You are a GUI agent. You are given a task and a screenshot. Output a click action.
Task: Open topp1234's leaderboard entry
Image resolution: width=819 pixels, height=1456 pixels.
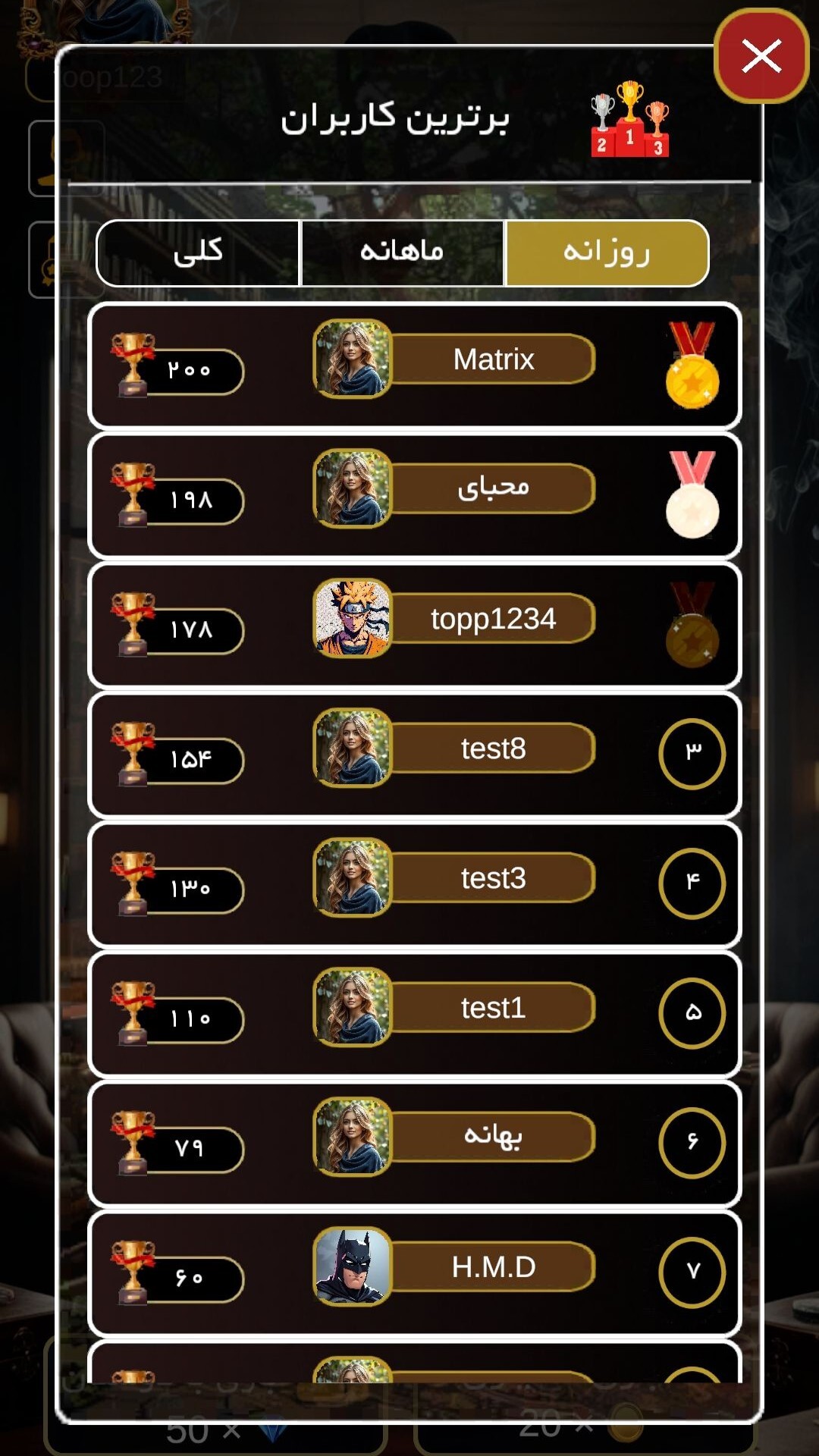(x=415, y=626)
